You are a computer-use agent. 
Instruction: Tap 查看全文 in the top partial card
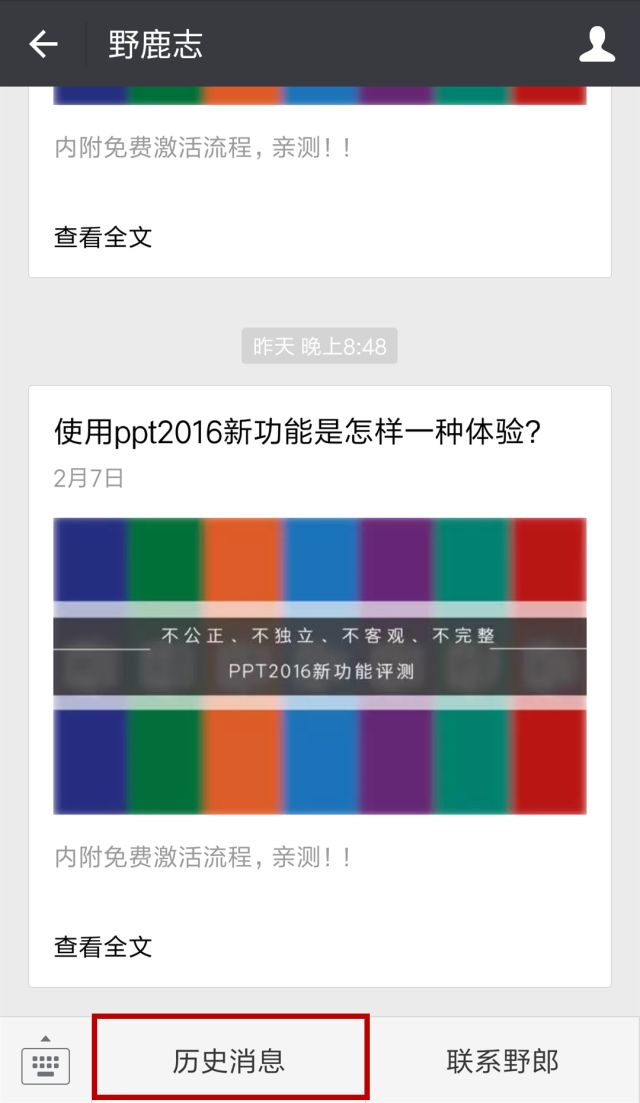tap(103, 237)
